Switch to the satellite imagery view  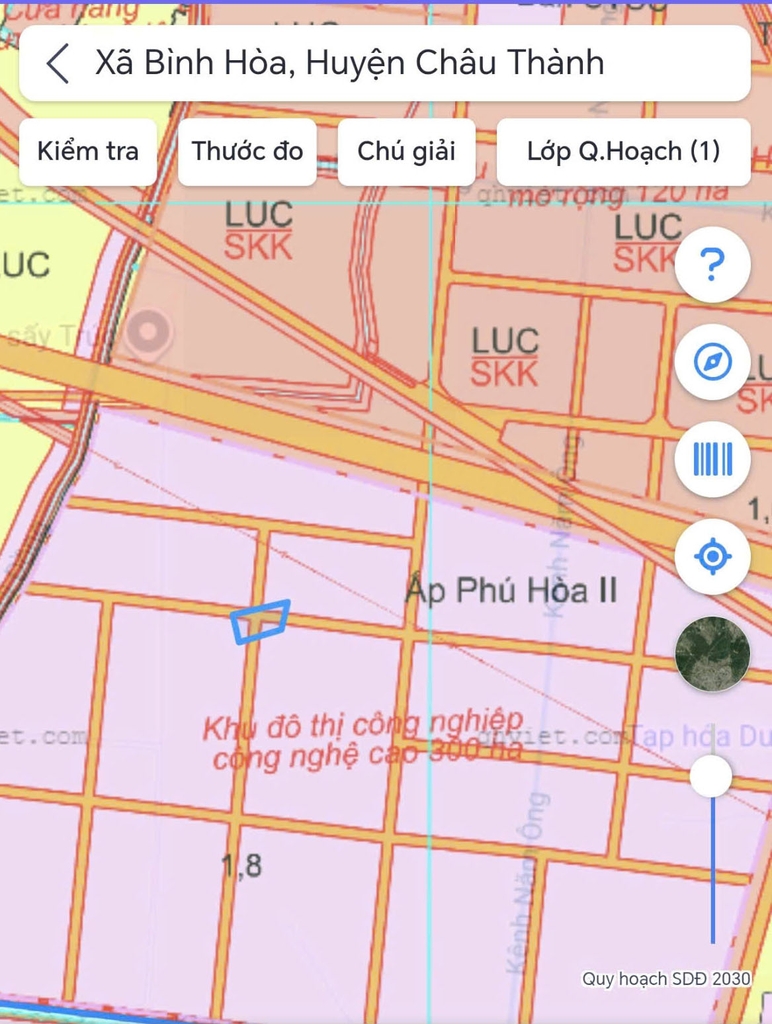(712, 653)
